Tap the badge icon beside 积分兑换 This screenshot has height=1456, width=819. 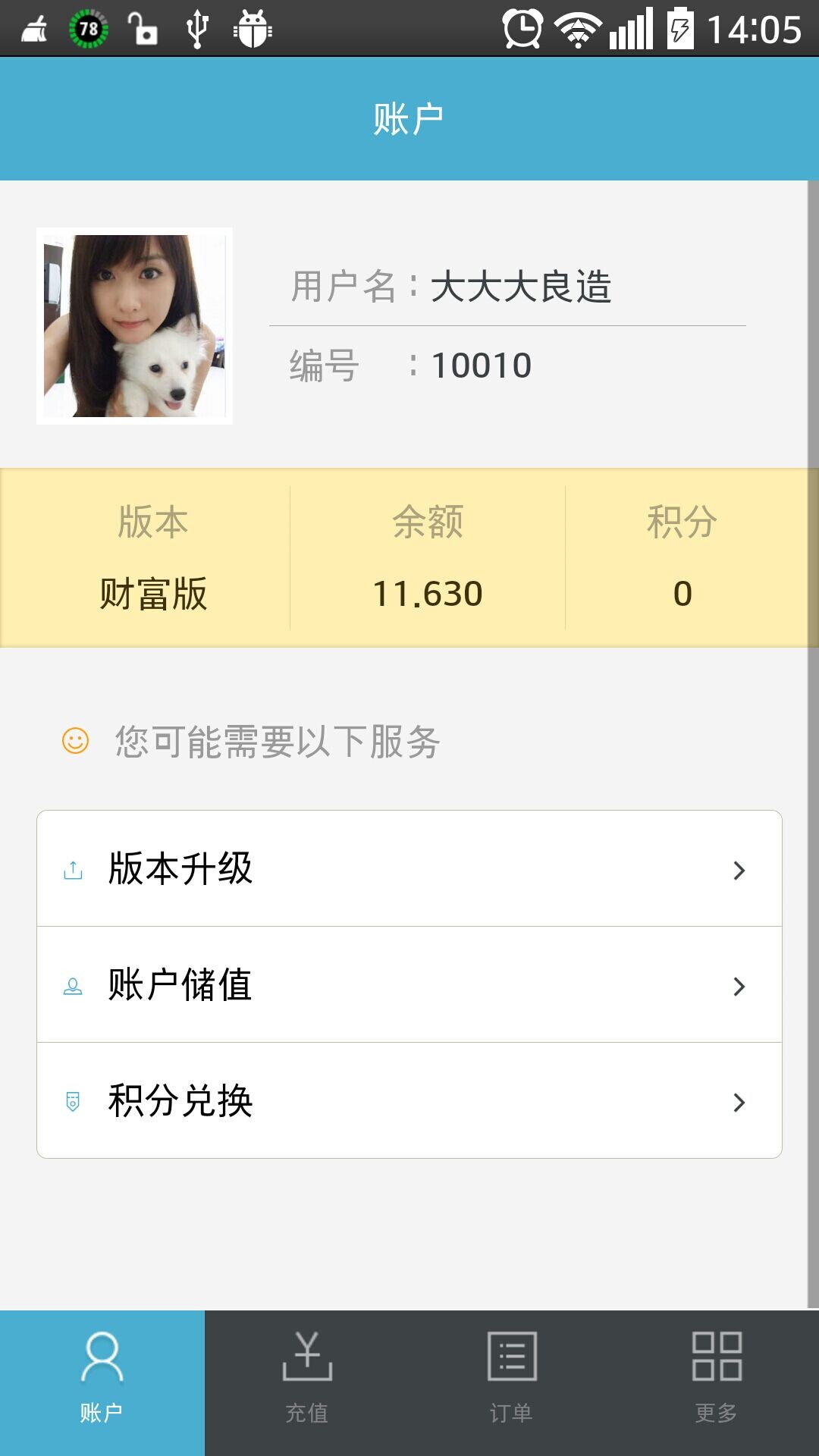coord(74,1103)
